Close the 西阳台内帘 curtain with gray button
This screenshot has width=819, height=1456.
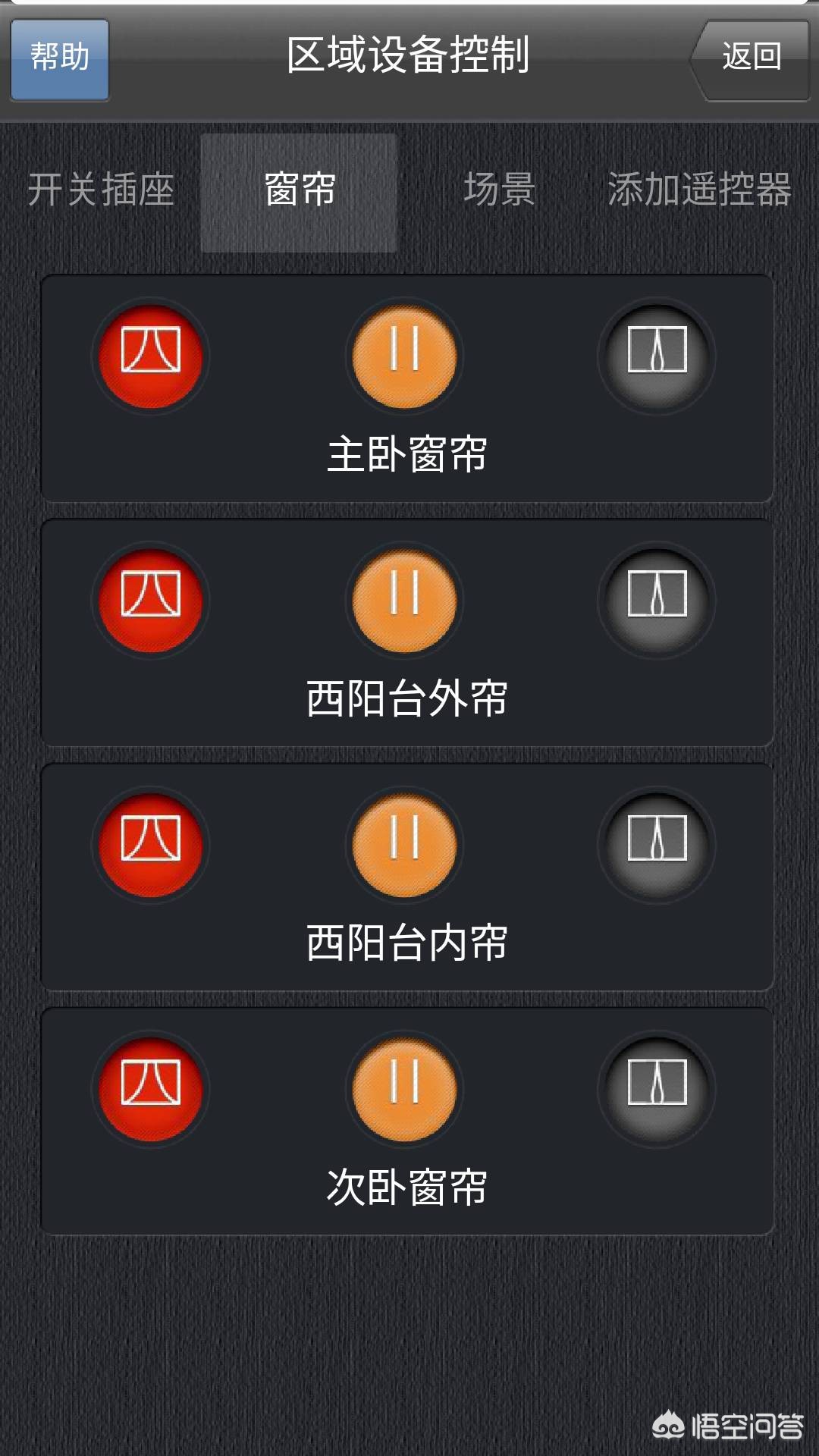pyautogui.click(x=657, y=845)
